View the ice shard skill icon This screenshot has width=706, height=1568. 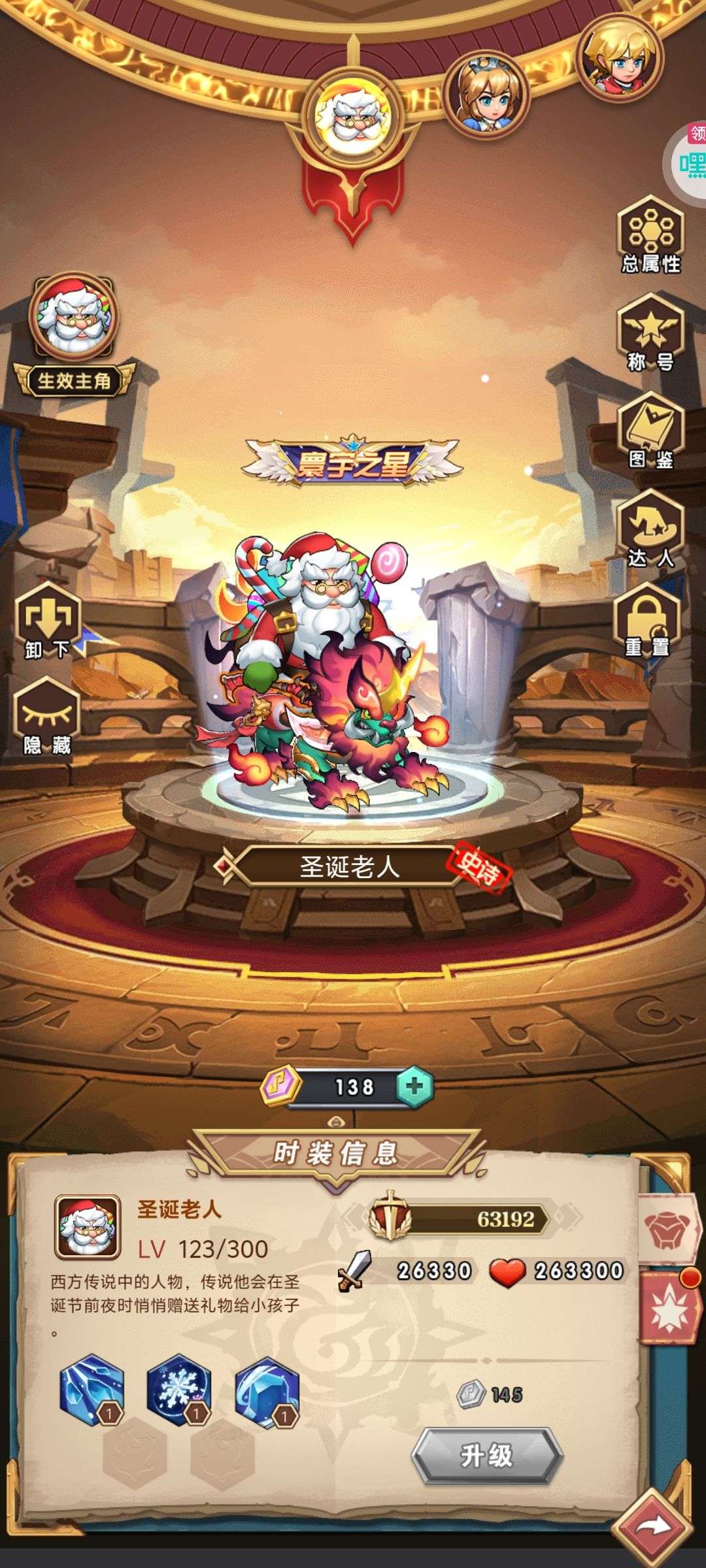coord(92,1390)
